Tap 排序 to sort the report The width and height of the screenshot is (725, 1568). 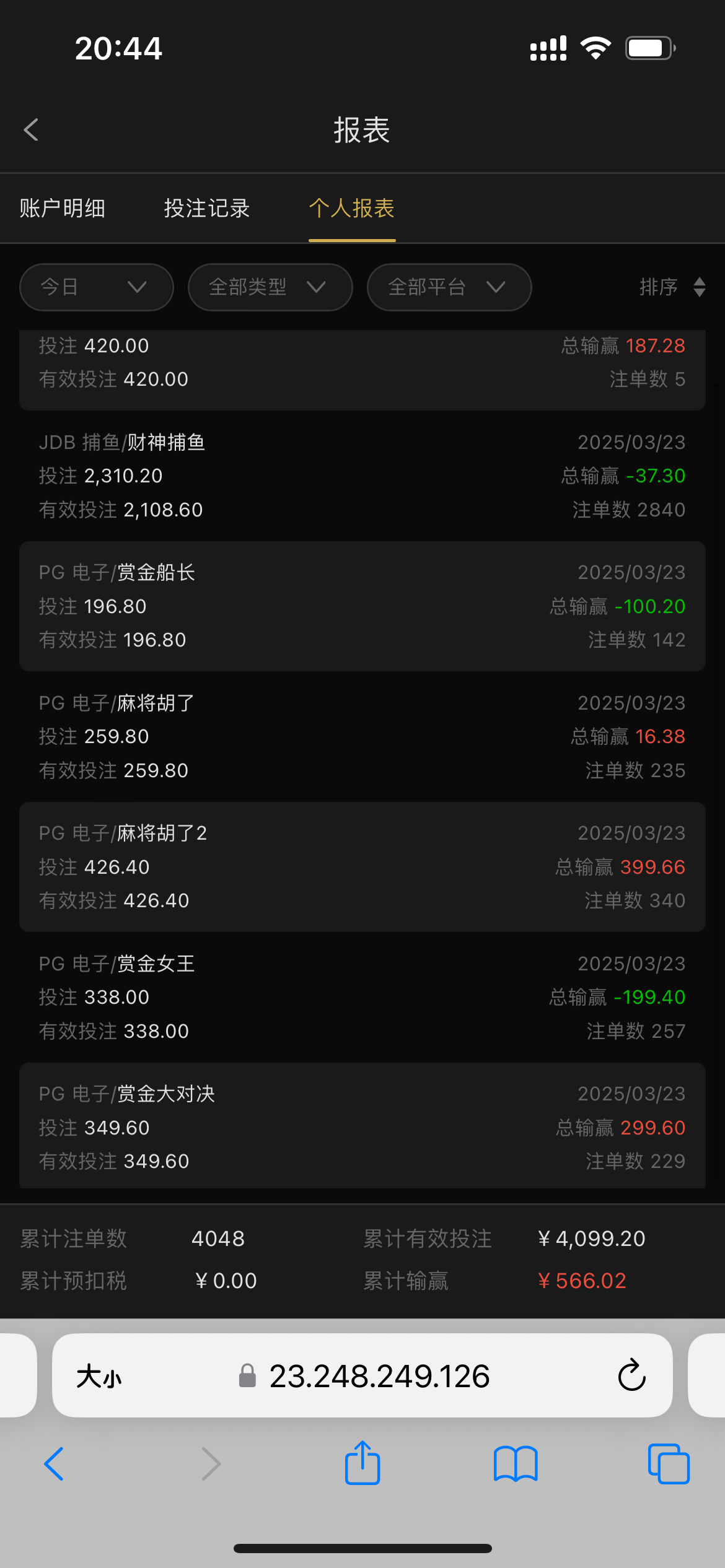(x=672, y=287)
